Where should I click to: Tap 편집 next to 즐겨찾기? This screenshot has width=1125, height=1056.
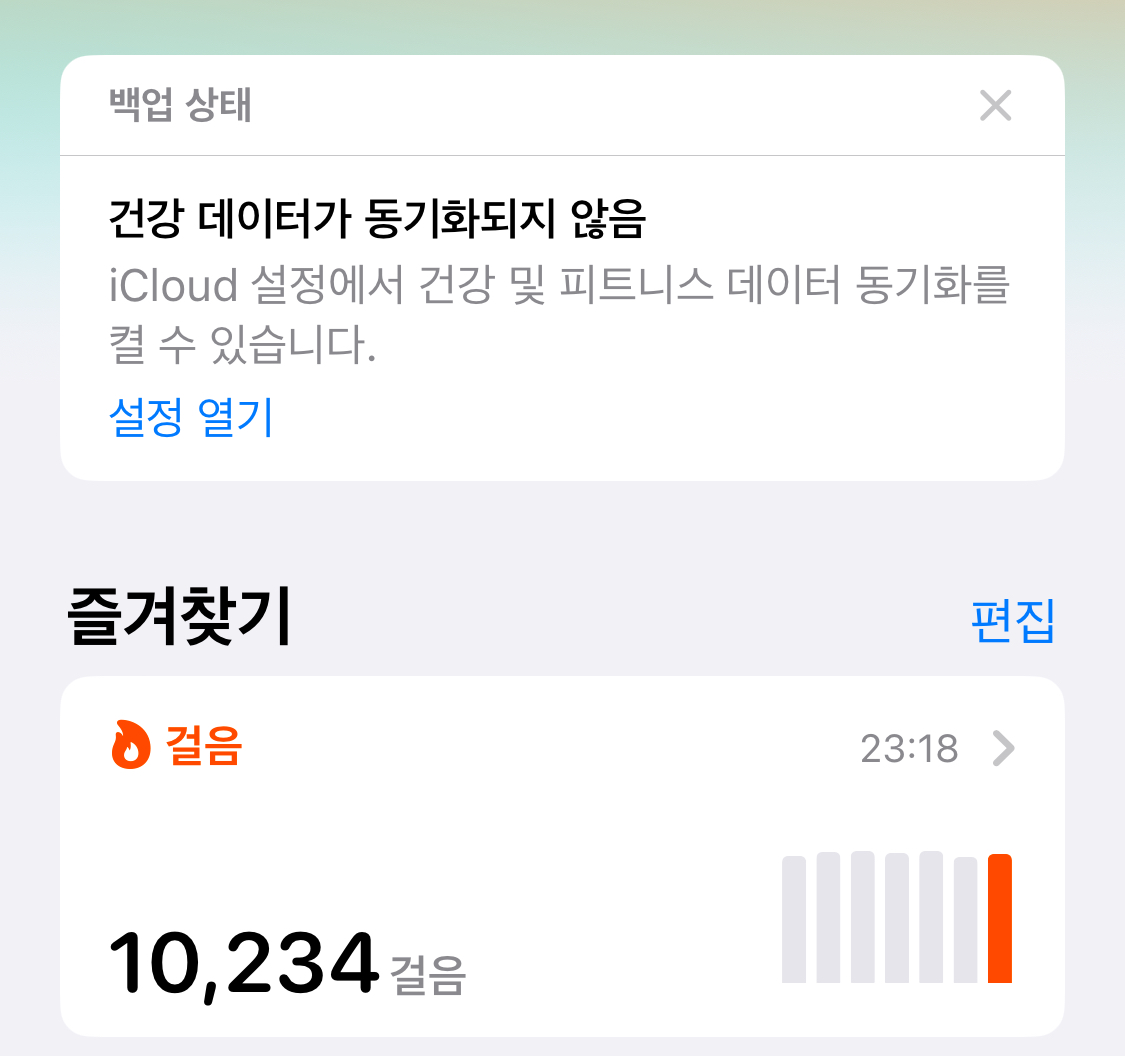pos(1012,621)
